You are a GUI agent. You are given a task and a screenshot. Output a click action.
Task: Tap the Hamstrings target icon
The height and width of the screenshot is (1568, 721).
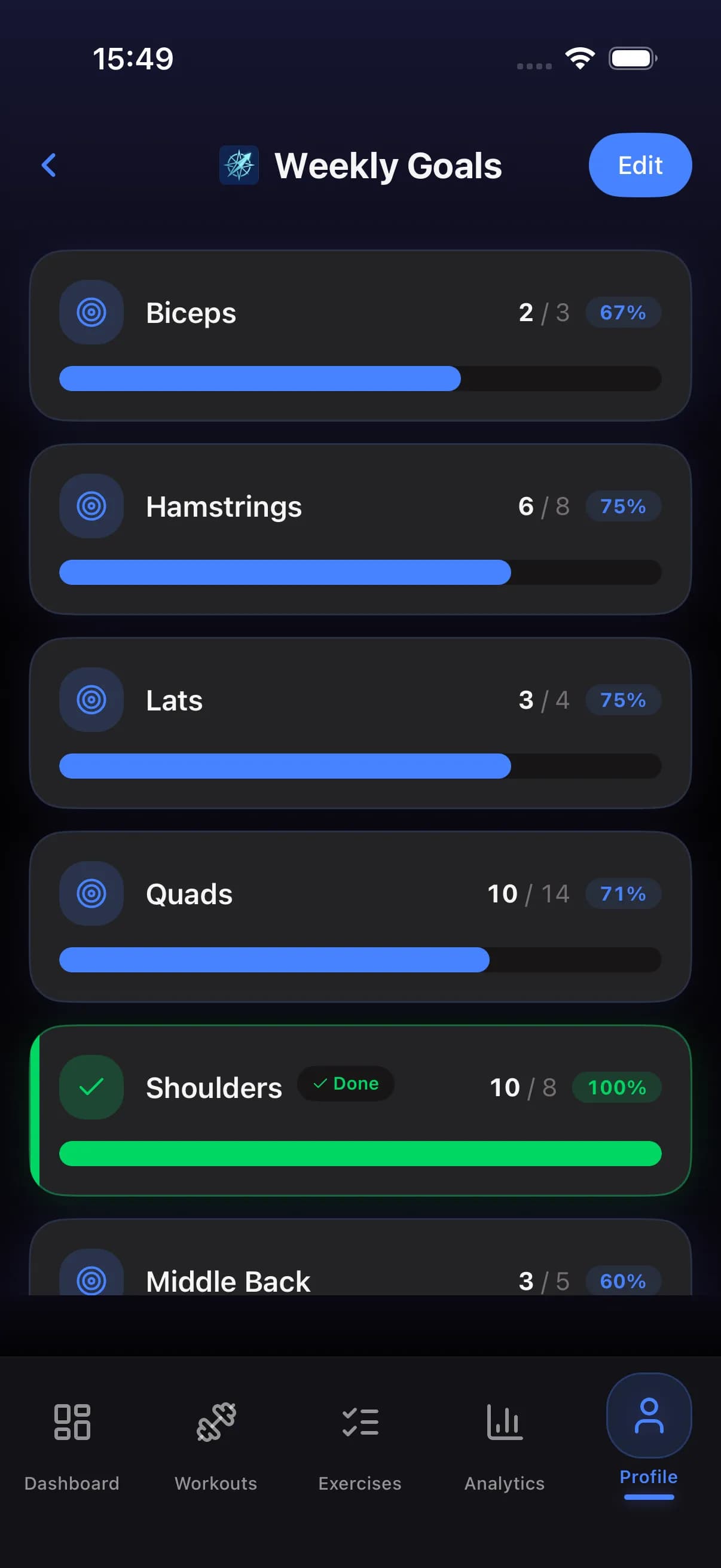click(90, 506)
